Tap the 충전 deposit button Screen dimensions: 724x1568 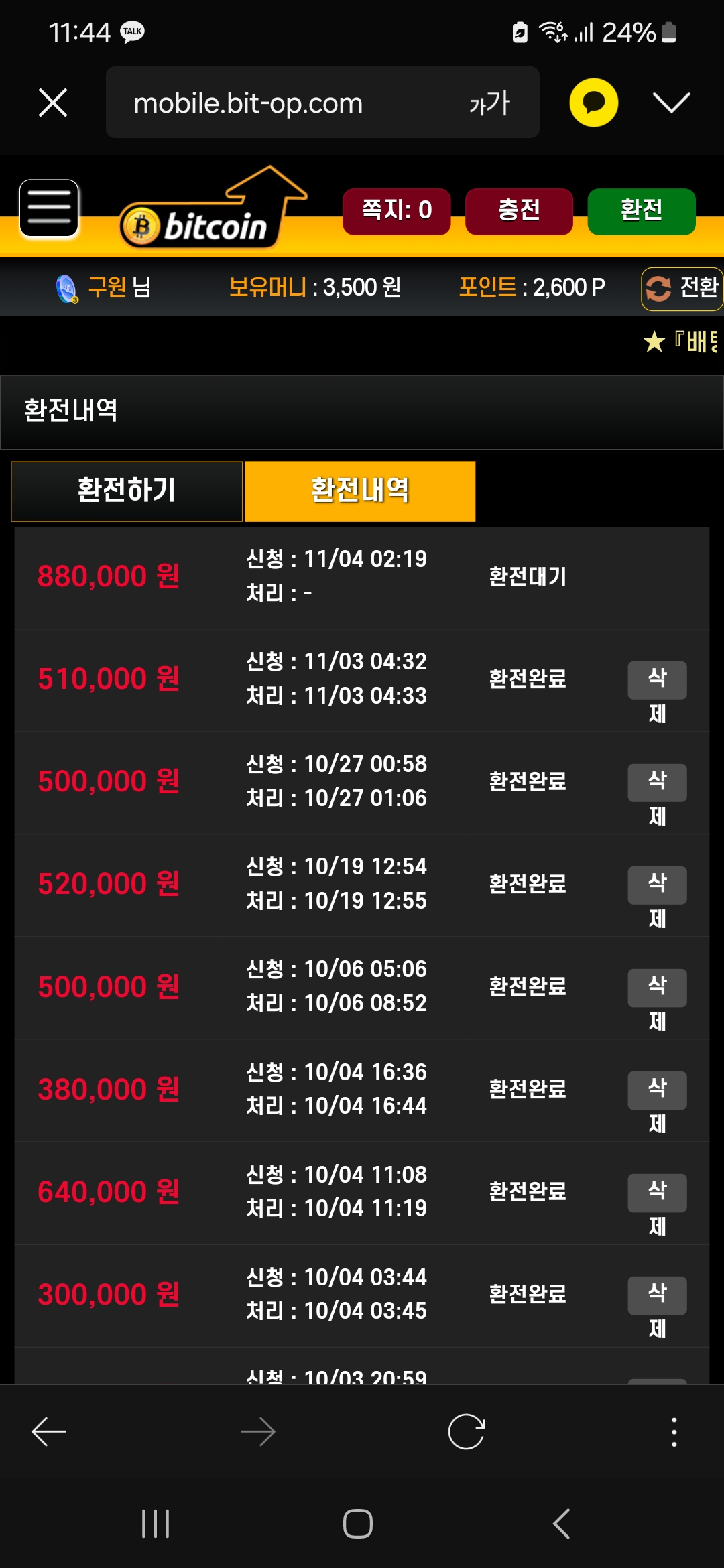tap(519, 211)
